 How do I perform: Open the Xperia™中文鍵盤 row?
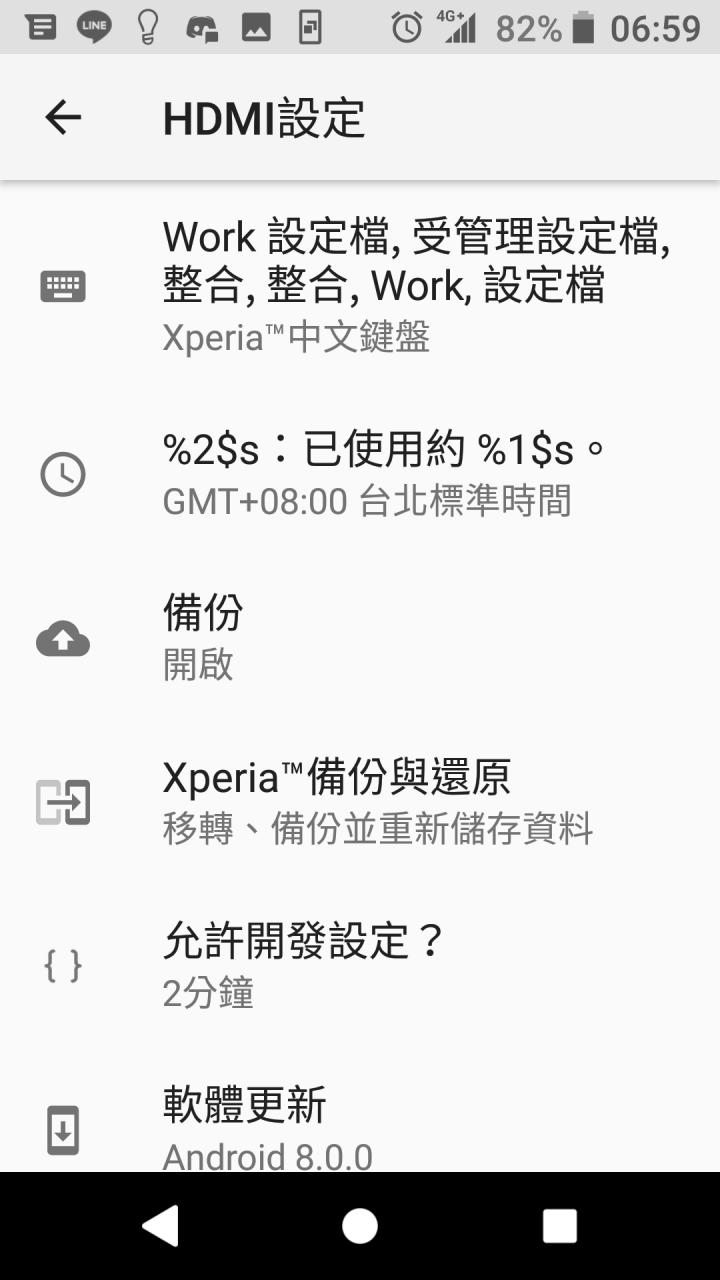click(360, 286)
